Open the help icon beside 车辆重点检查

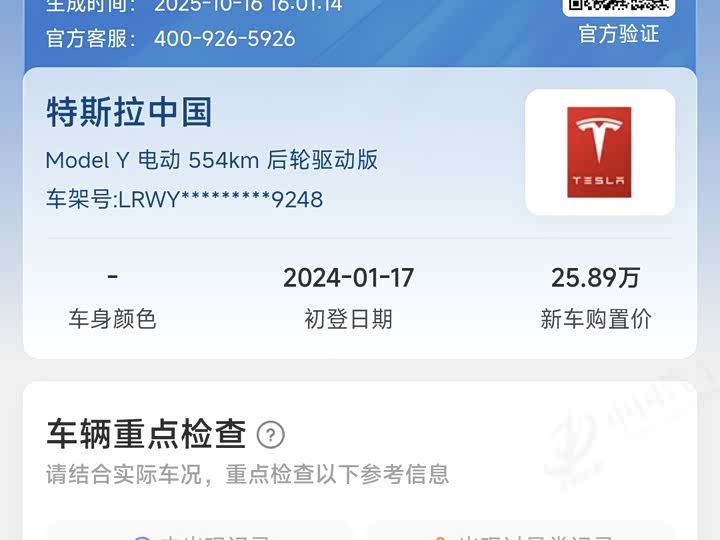pos(271,435)
